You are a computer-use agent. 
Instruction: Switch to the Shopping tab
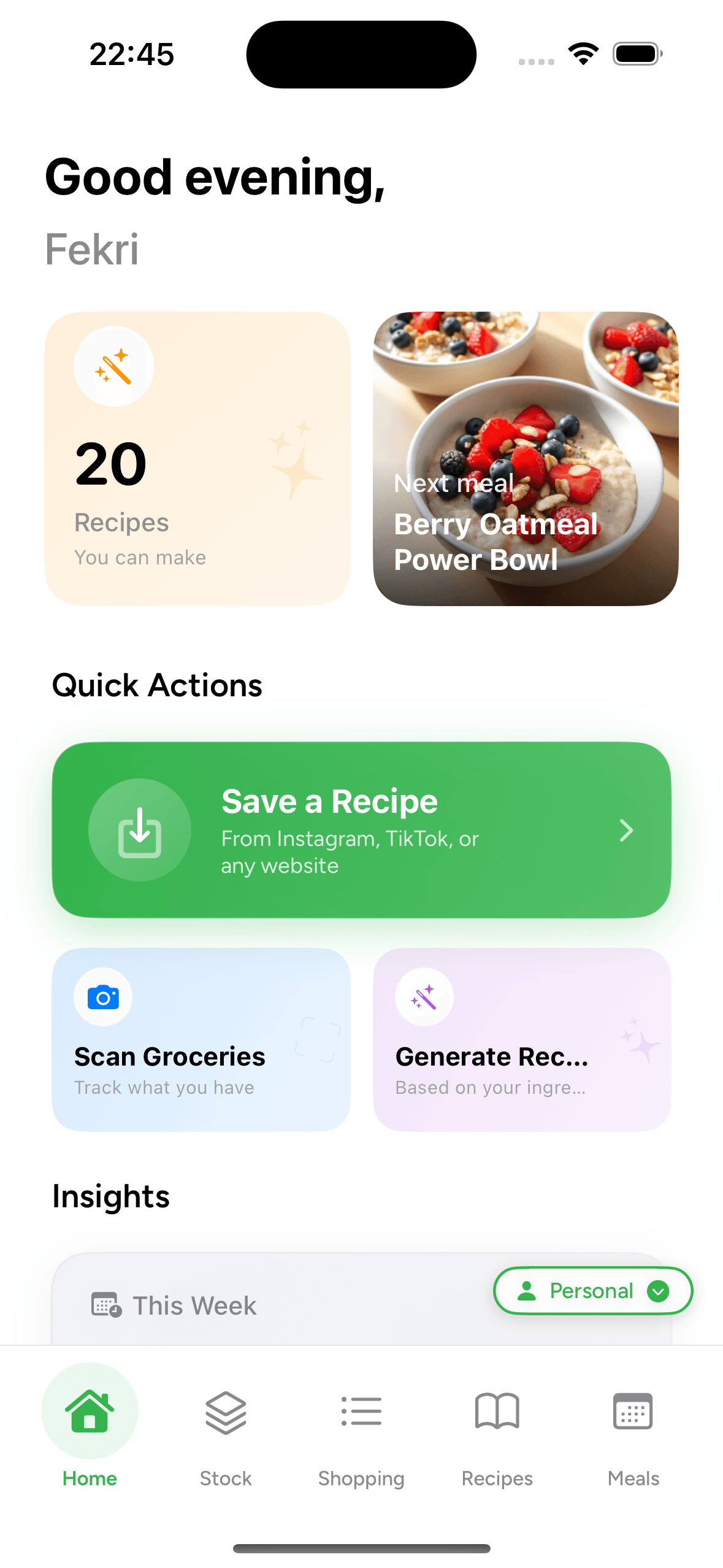pos(361,1428)
